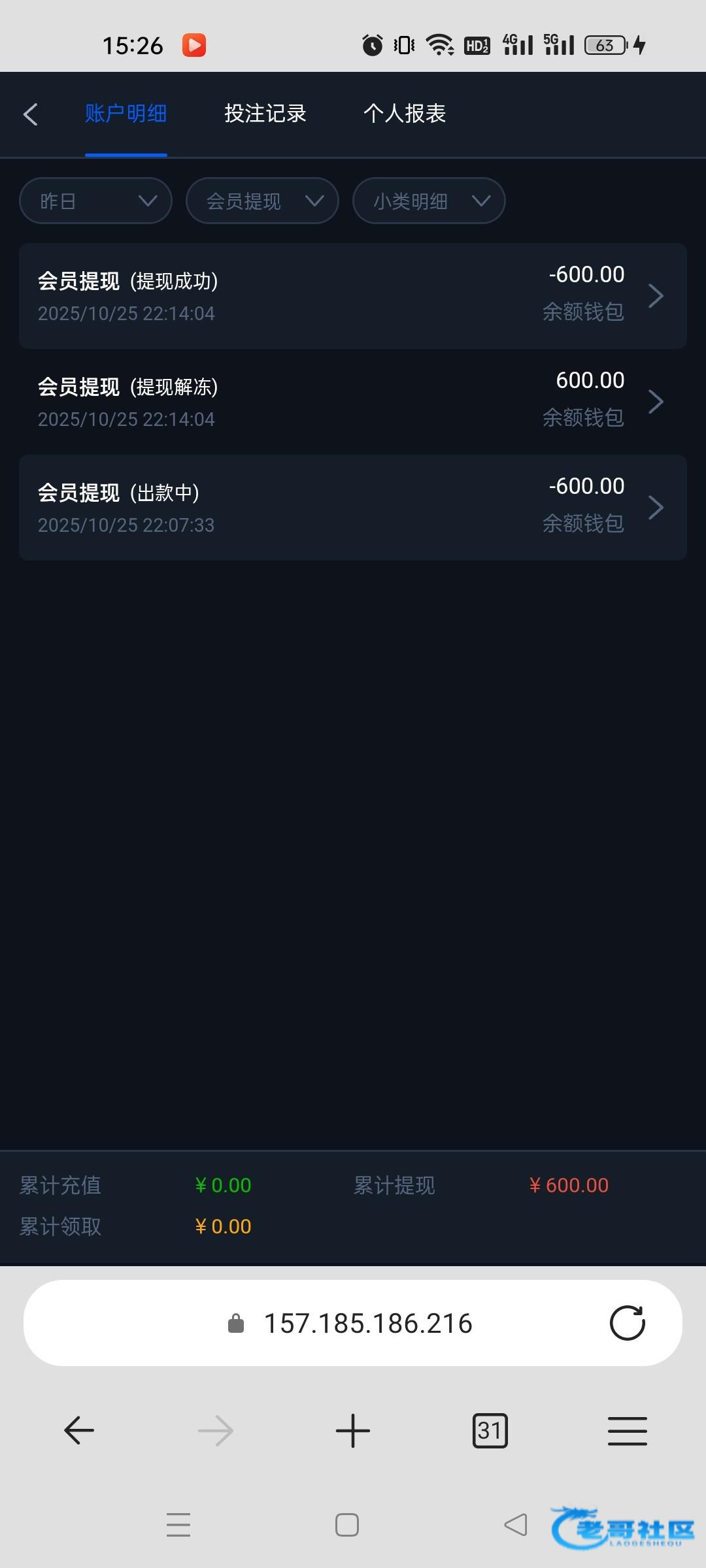Go back in the browser toolbar
706x1568 pixels.
tap(79, 1430)
